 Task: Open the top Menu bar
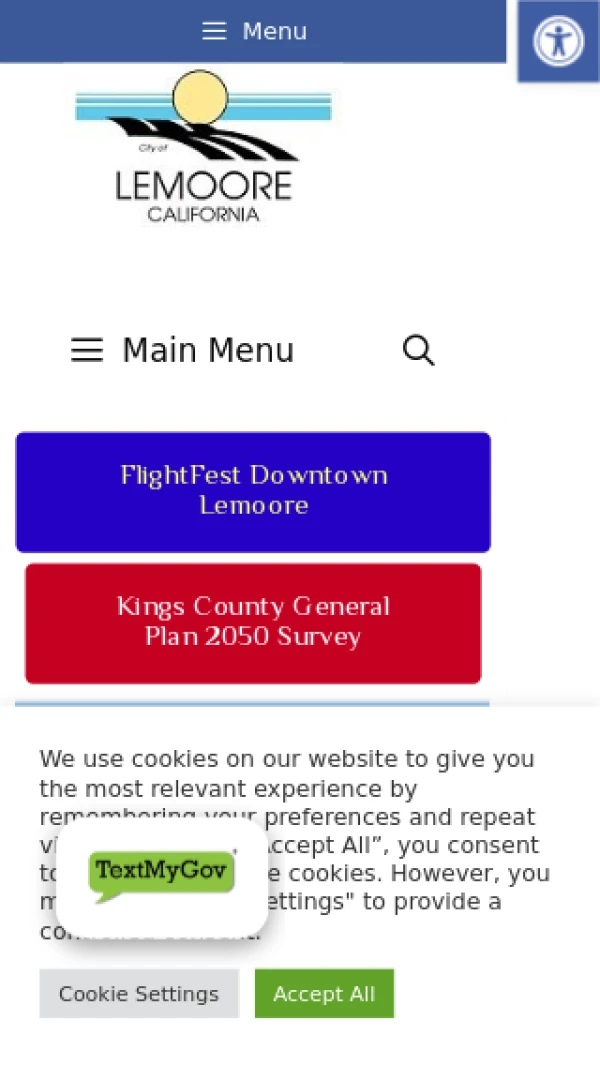point(254,31)
